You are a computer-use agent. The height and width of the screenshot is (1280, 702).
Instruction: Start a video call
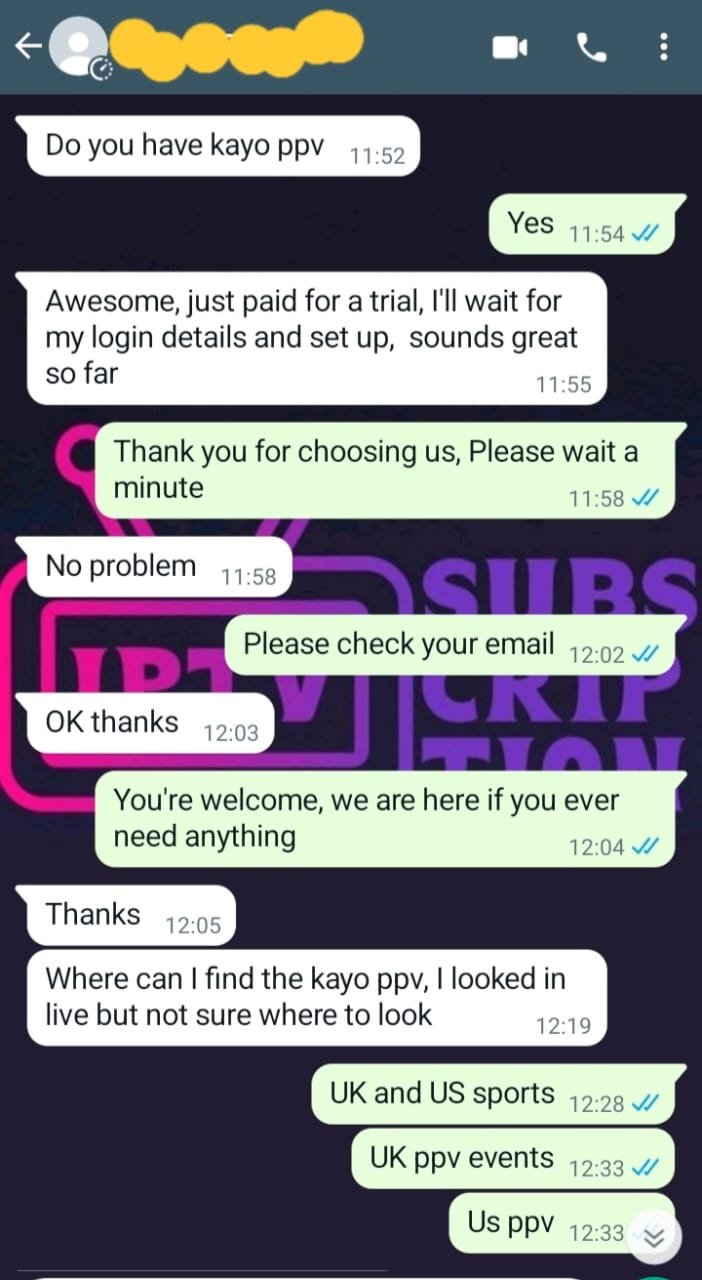[511, 47]
